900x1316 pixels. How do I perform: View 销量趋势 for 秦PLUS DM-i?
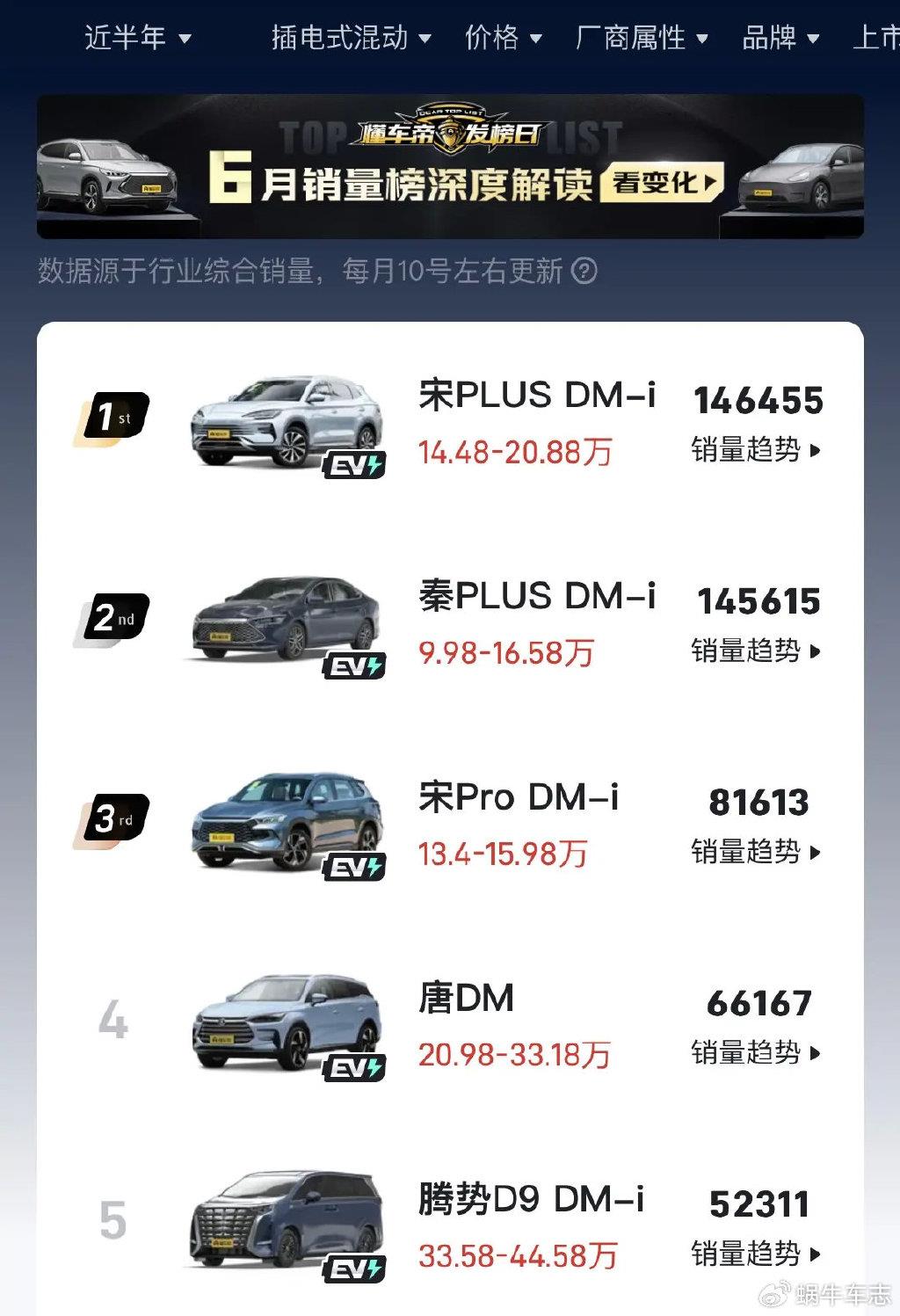tap(756, 651)
